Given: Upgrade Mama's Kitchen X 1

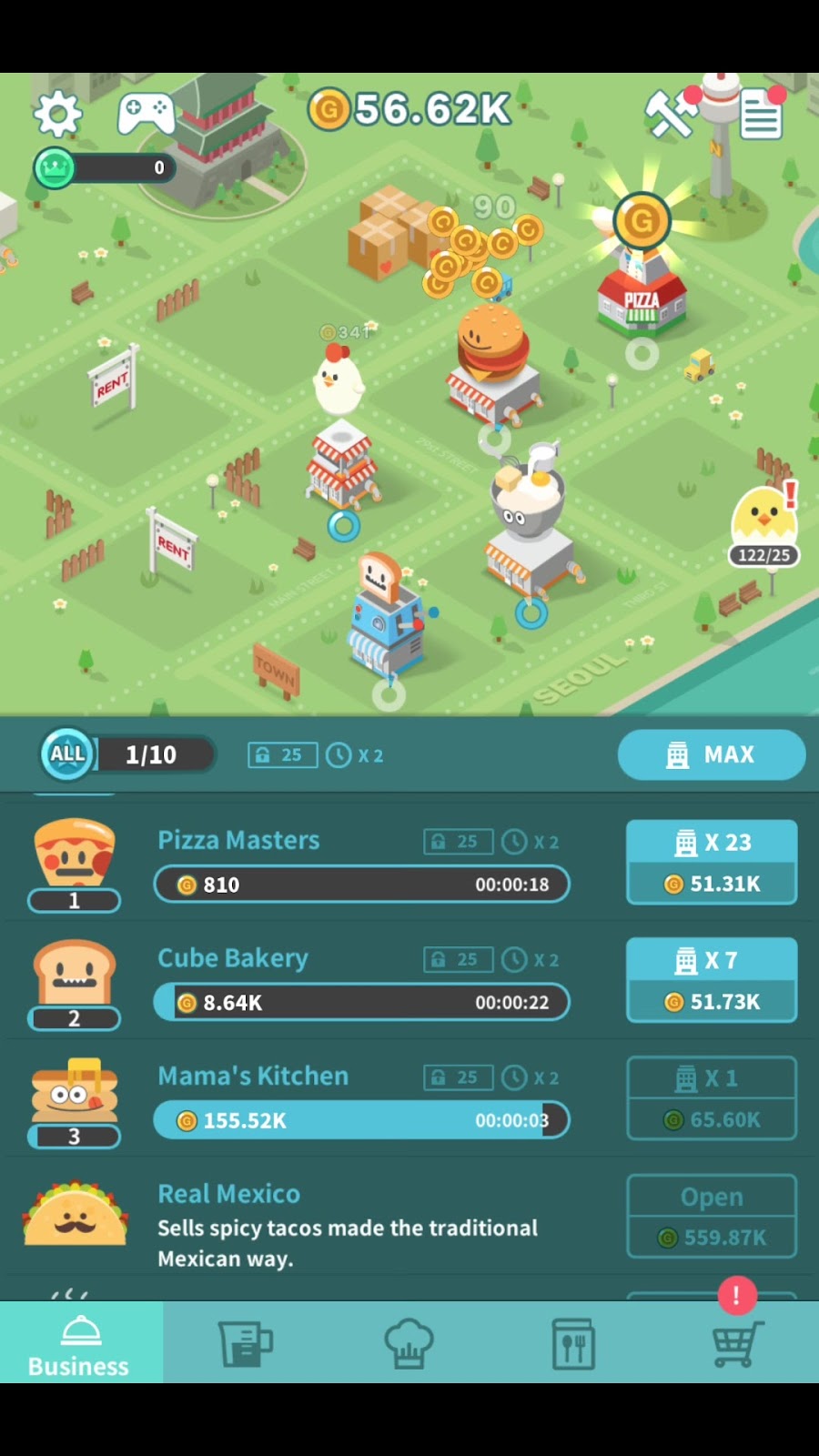Looking at the screenshot, I should tap(712, 1097).
